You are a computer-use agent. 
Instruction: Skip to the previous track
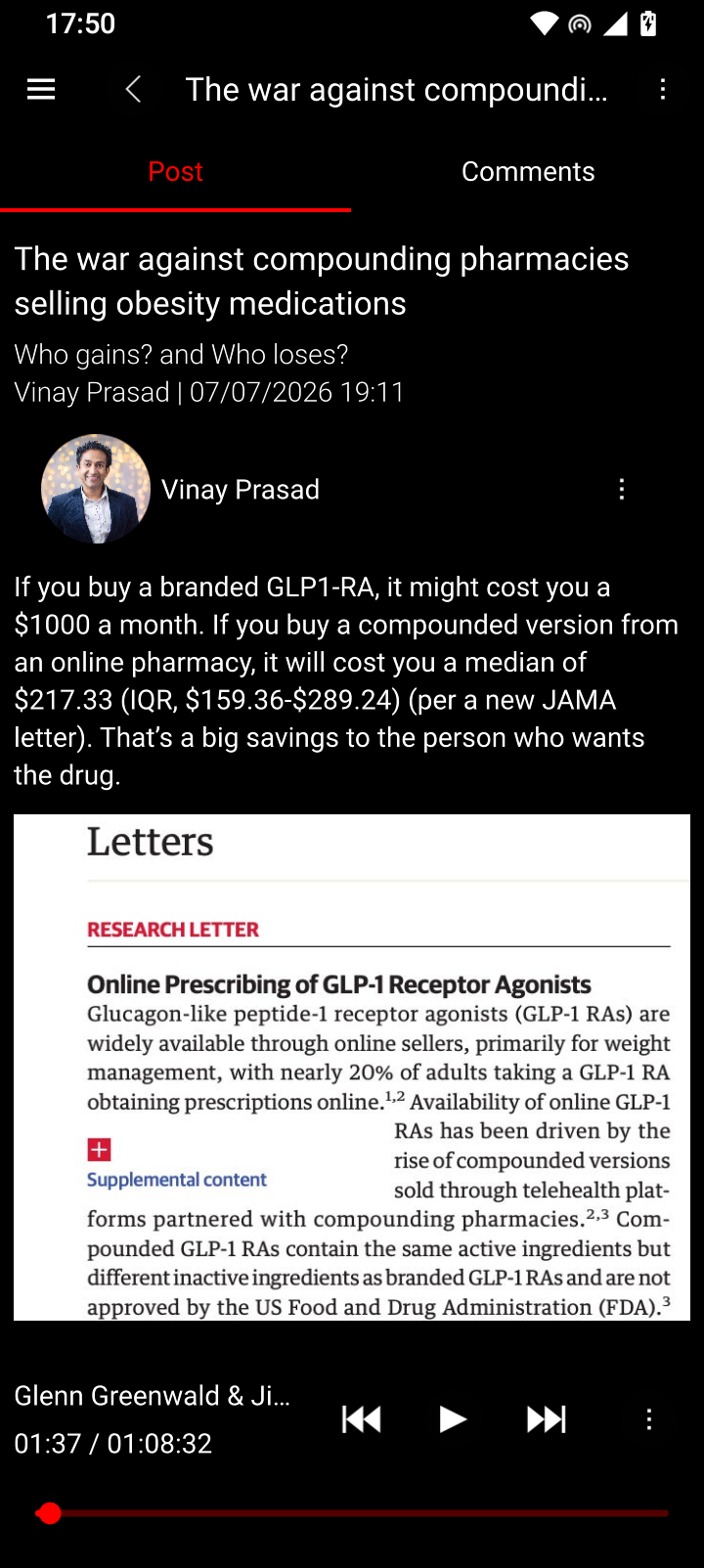pyautogui.click(x=362, y=1419)
